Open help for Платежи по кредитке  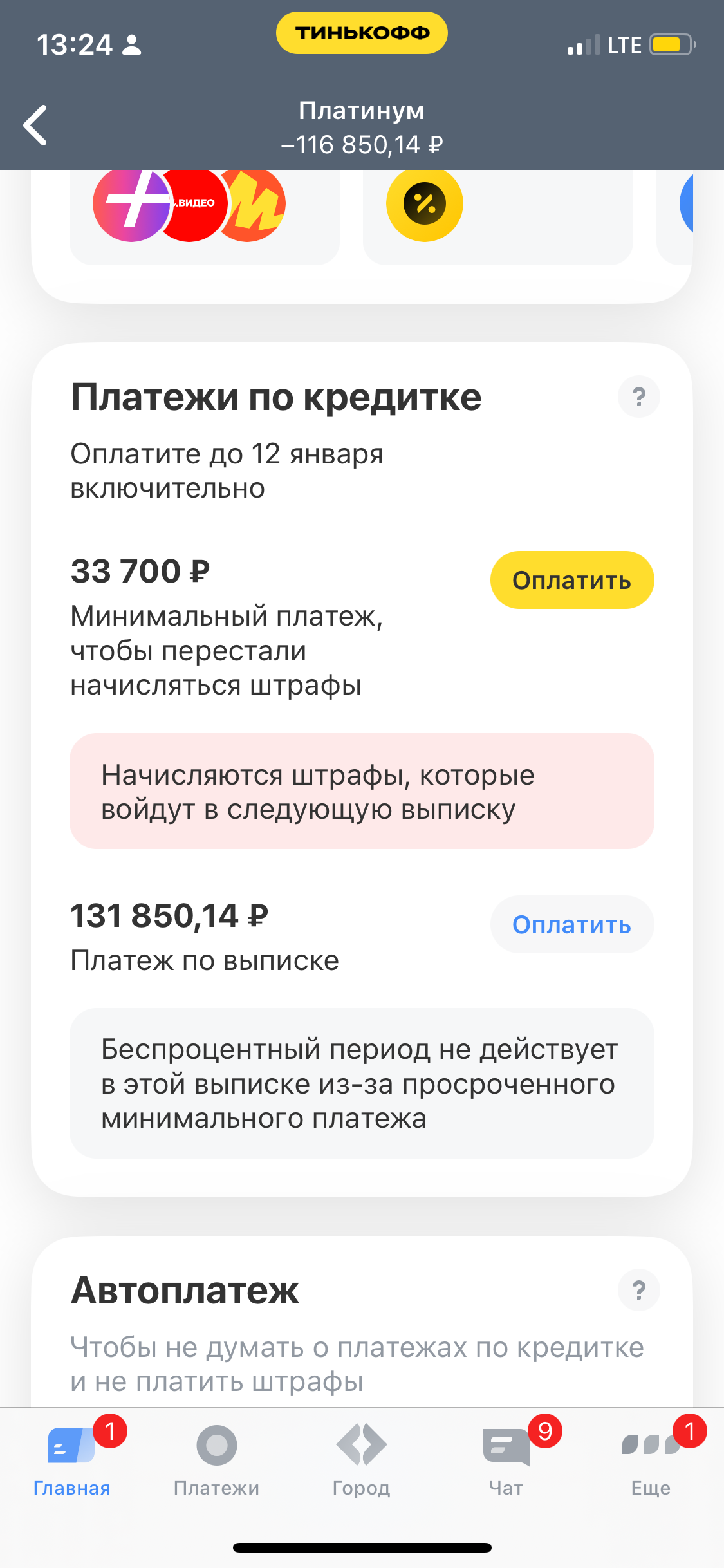point(638,397)
